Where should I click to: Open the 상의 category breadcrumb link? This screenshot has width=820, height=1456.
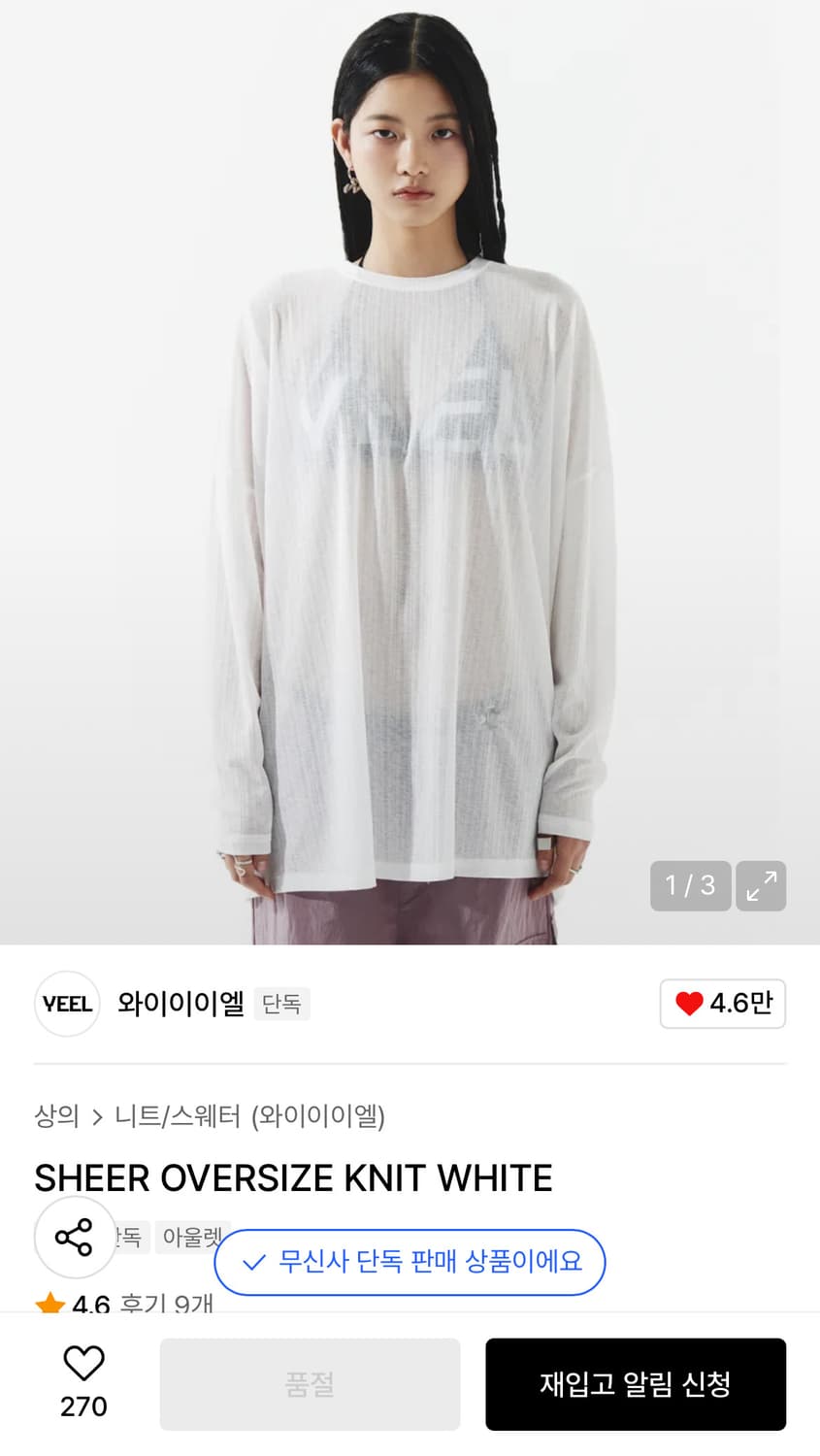tap(56, 1118)
